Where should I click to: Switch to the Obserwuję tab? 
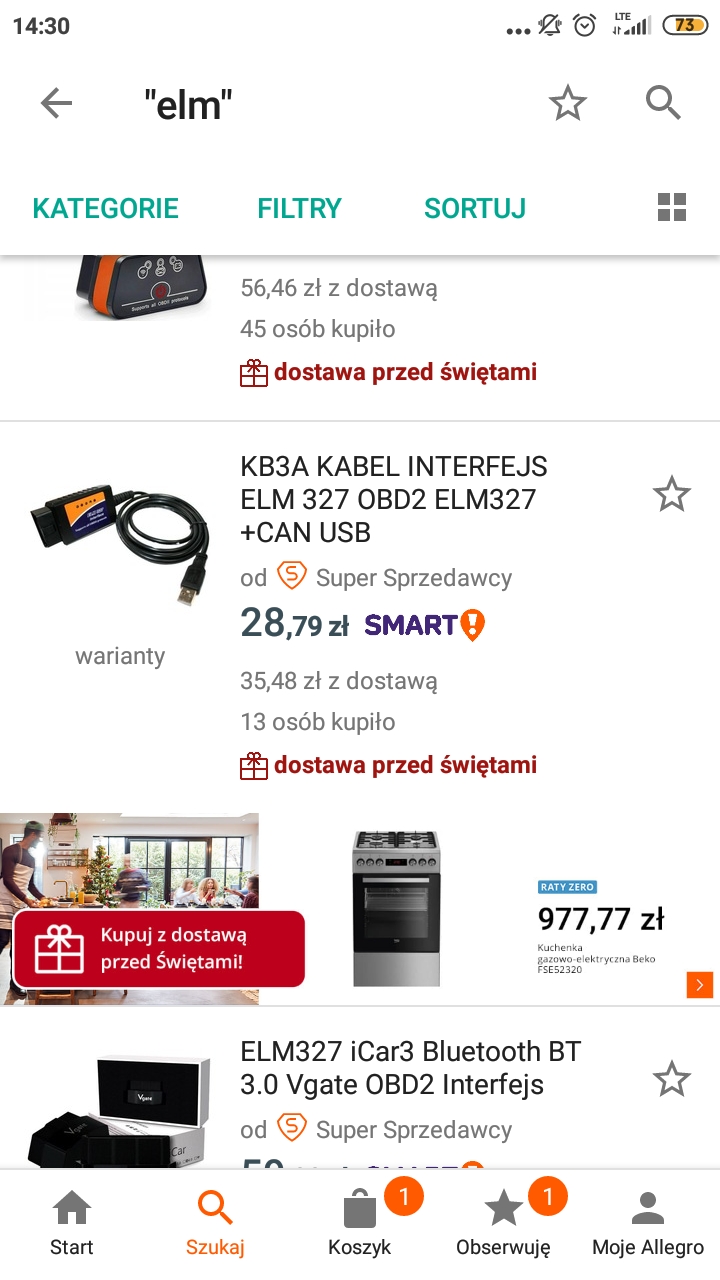click(x=503, y=1223)
